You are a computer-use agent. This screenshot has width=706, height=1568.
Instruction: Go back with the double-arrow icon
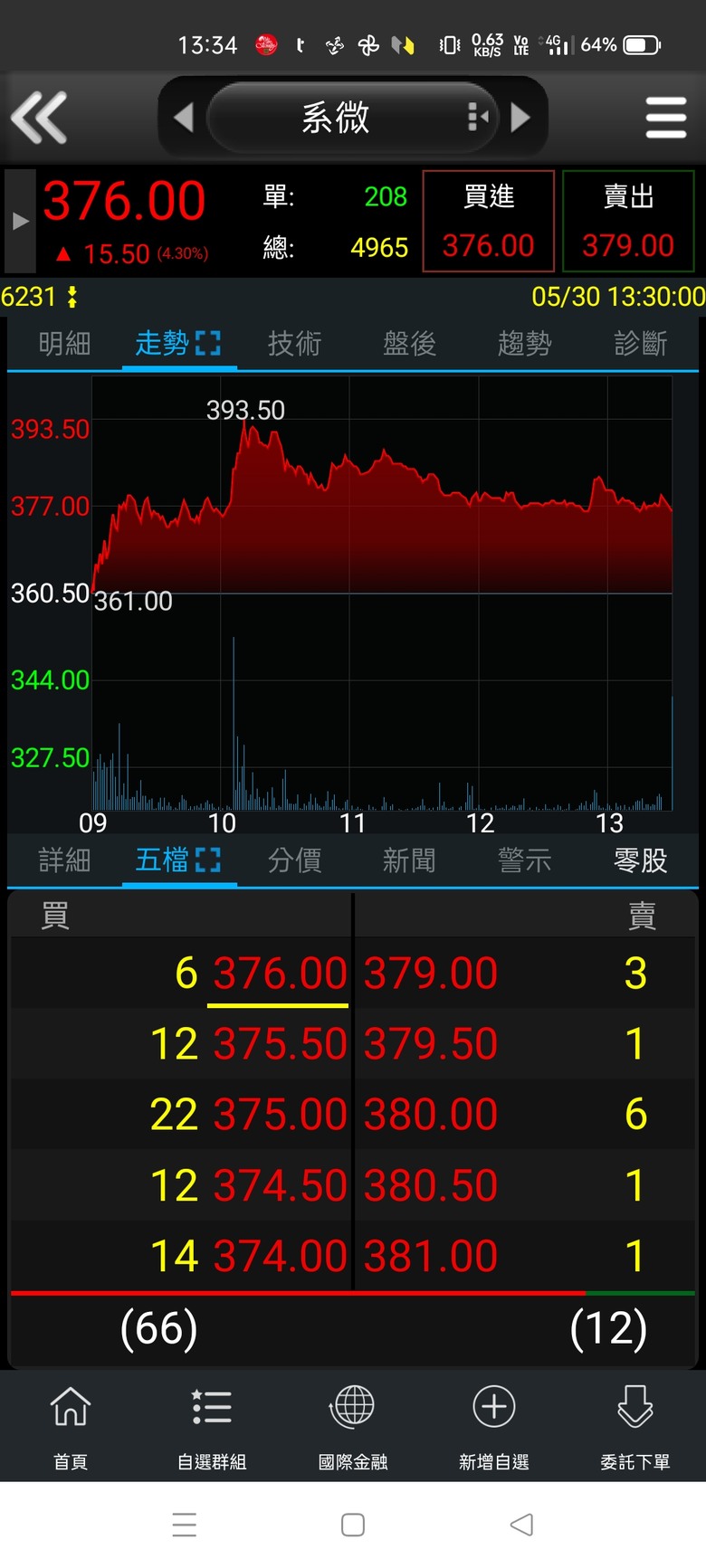coord(39,118)
